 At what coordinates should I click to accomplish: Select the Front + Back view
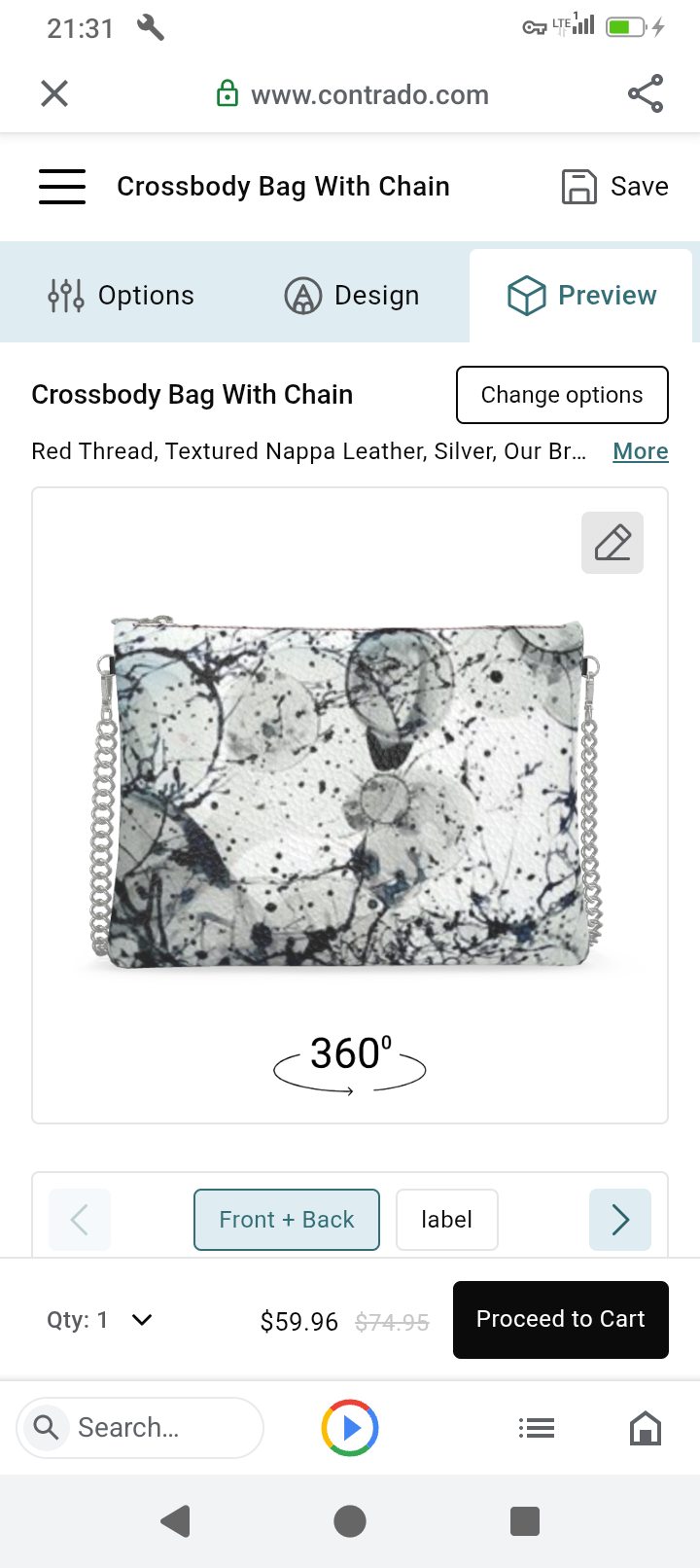tap(287, 1220)
